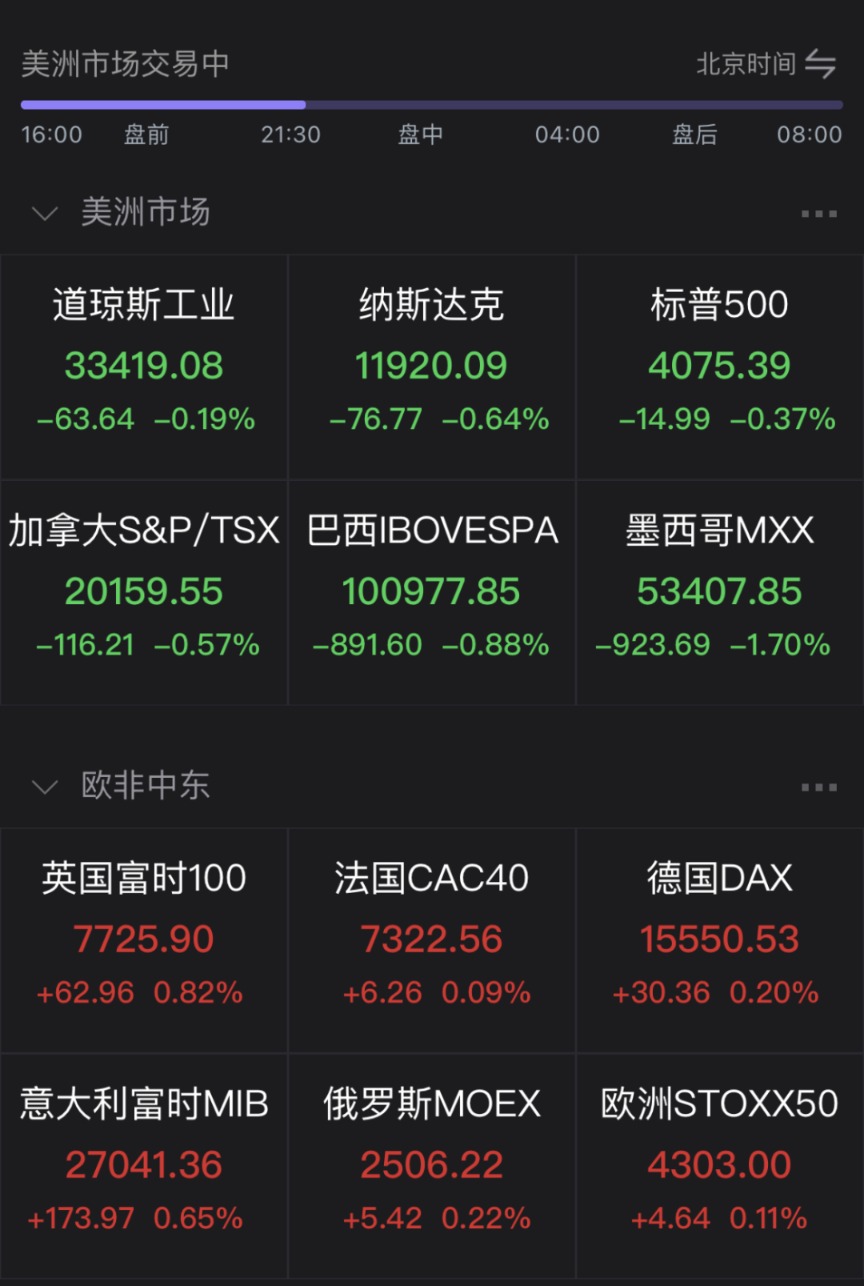Toggle to the 盘中 trading session
864x1286 pixels.
420,135
